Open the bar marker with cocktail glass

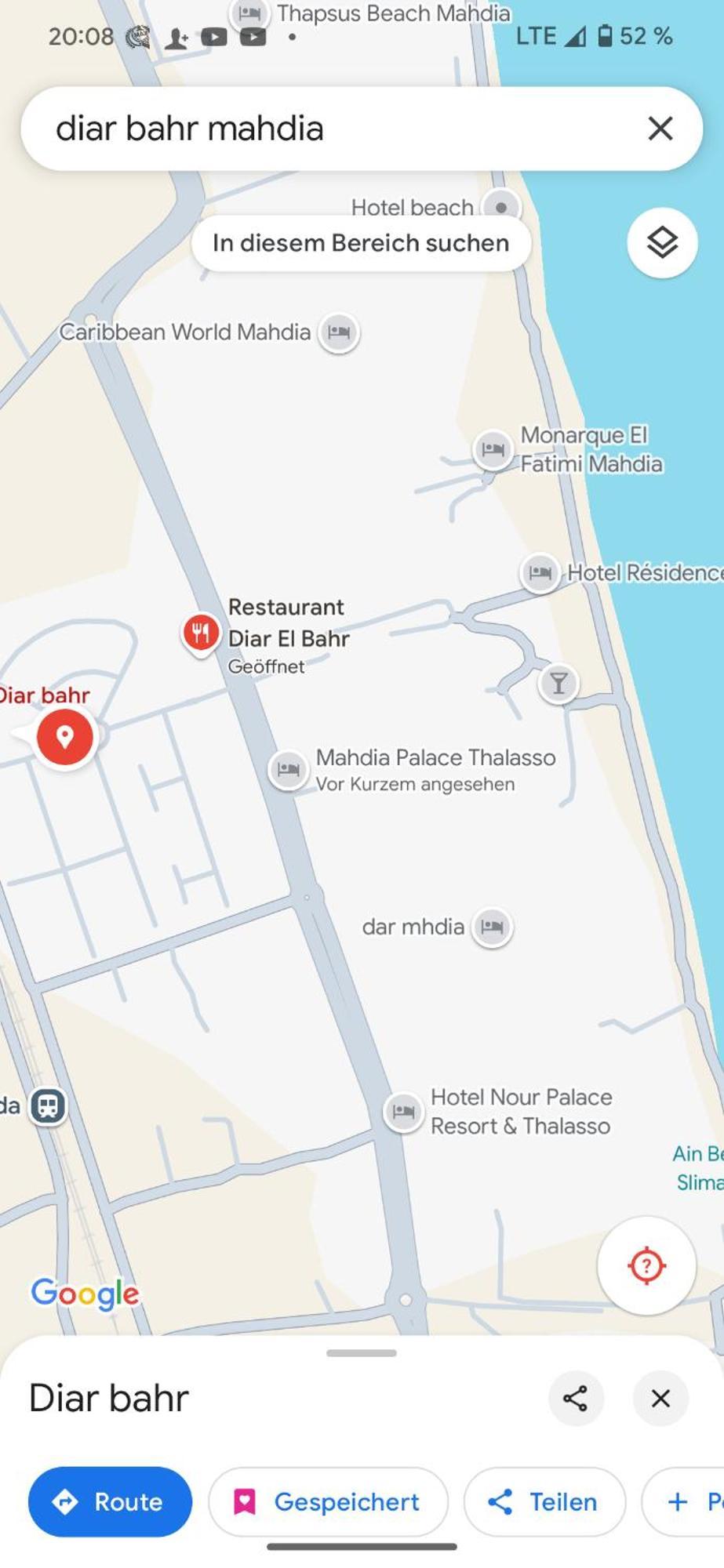point(558,684)
